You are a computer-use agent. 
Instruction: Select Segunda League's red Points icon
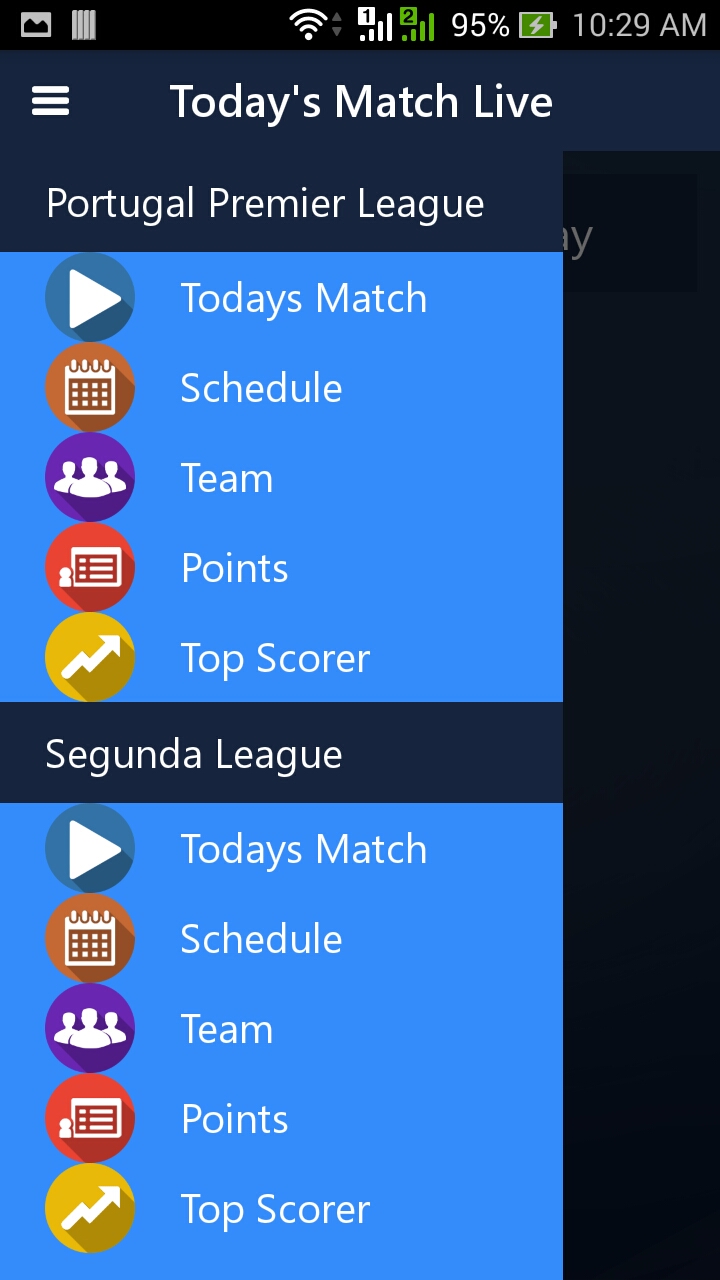click(x=89, y=1118)
